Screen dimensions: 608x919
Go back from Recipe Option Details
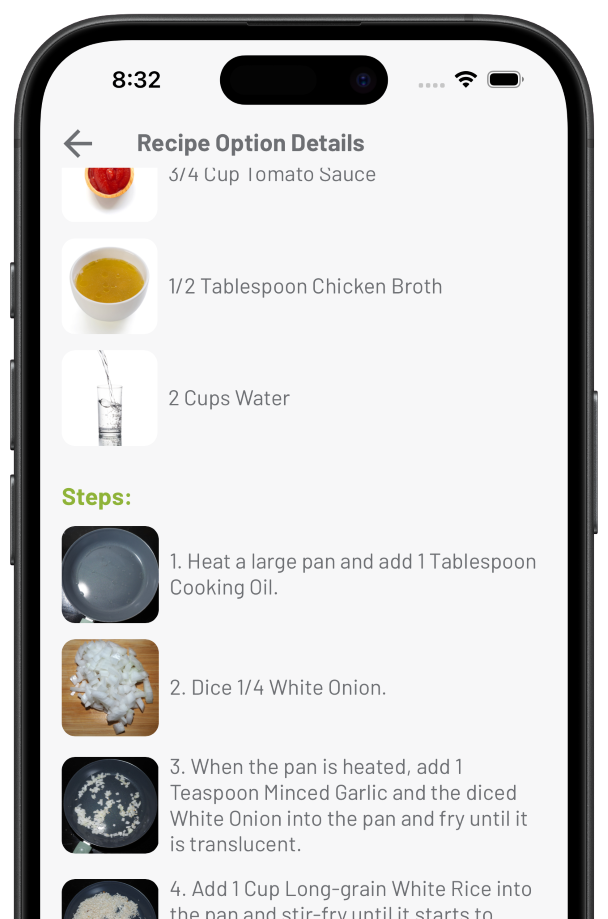[x=78, y=144]
